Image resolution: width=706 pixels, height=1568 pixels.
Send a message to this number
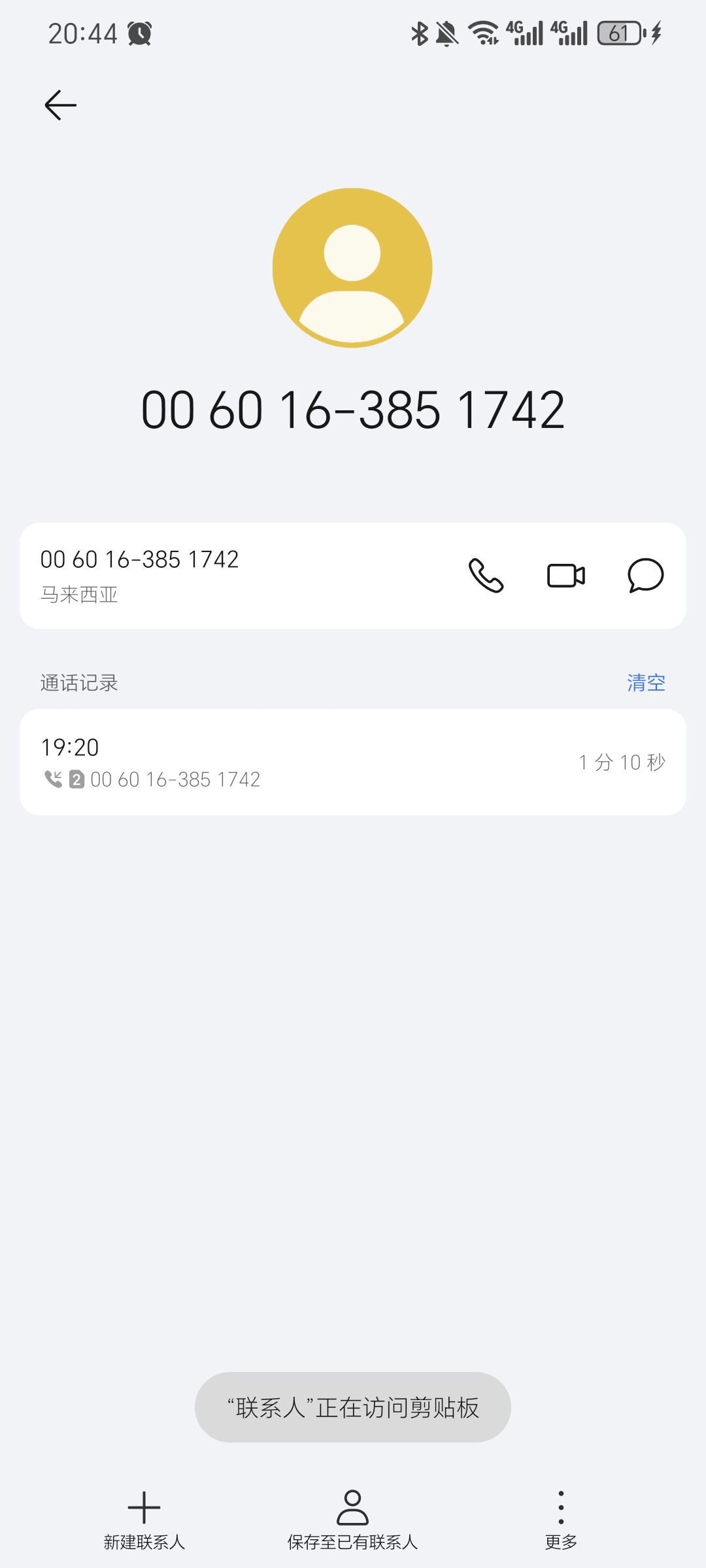[x=646, y=576]
